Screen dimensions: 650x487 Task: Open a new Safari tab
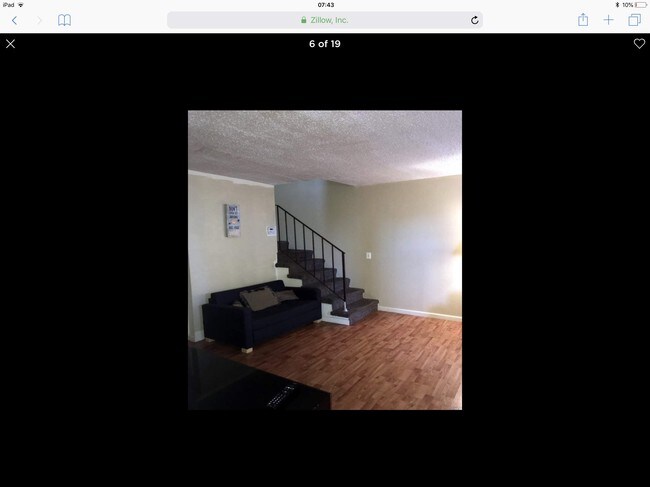pos(608,20)
